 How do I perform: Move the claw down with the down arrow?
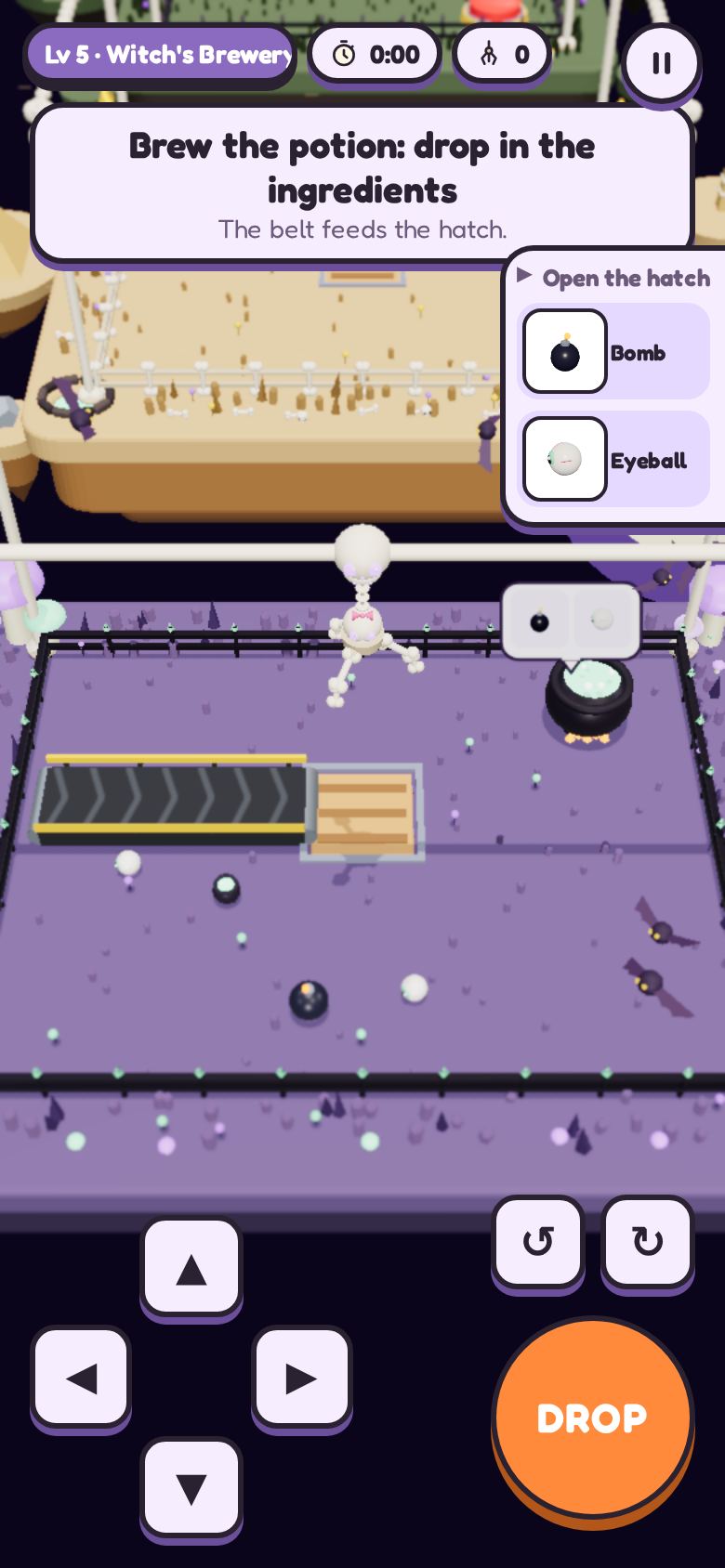coord(191,1488)
